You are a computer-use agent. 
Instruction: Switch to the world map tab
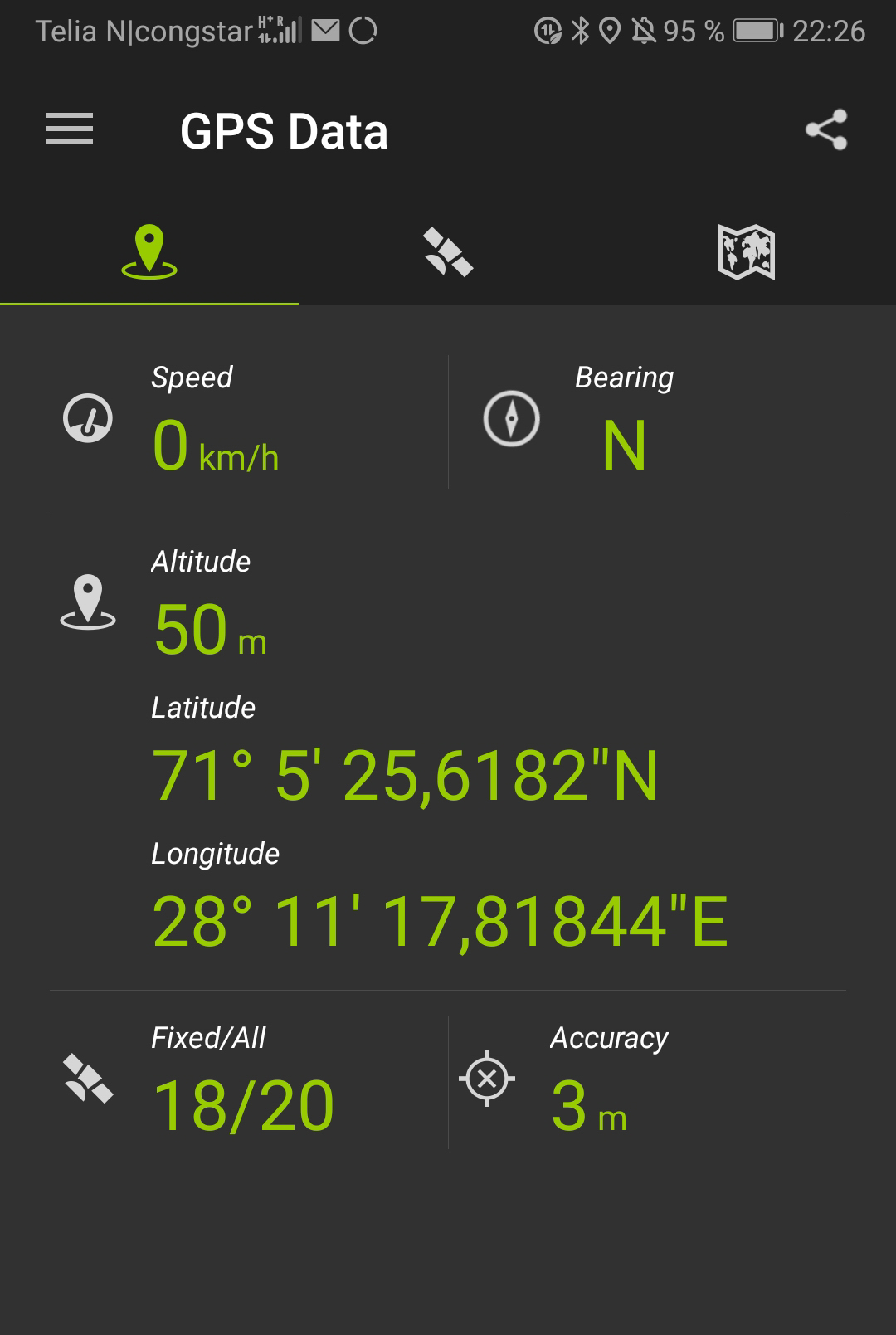pos(746,252)
